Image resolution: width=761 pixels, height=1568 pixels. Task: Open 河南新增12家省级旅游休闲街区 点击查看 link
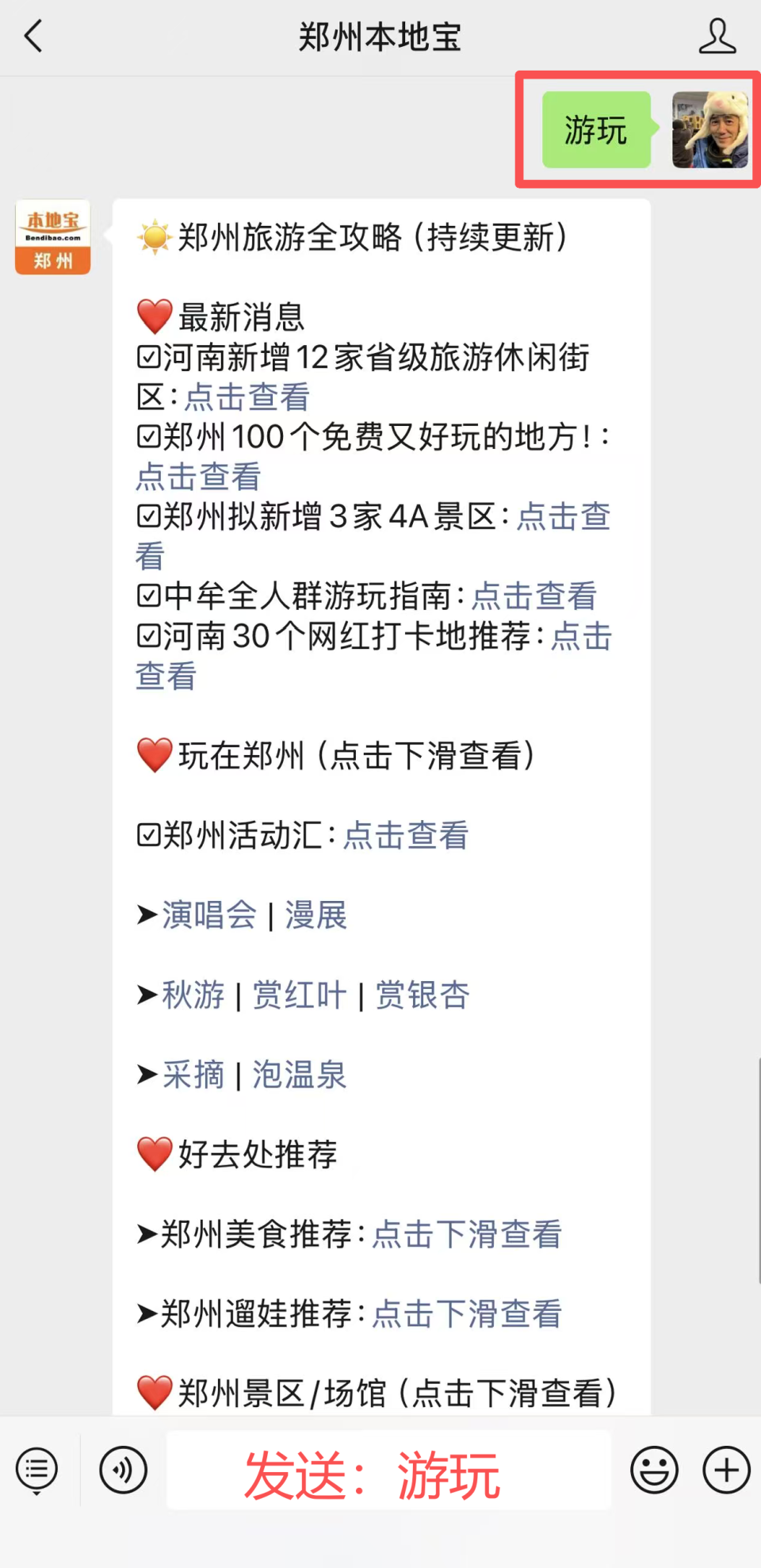tap(247, 397)
